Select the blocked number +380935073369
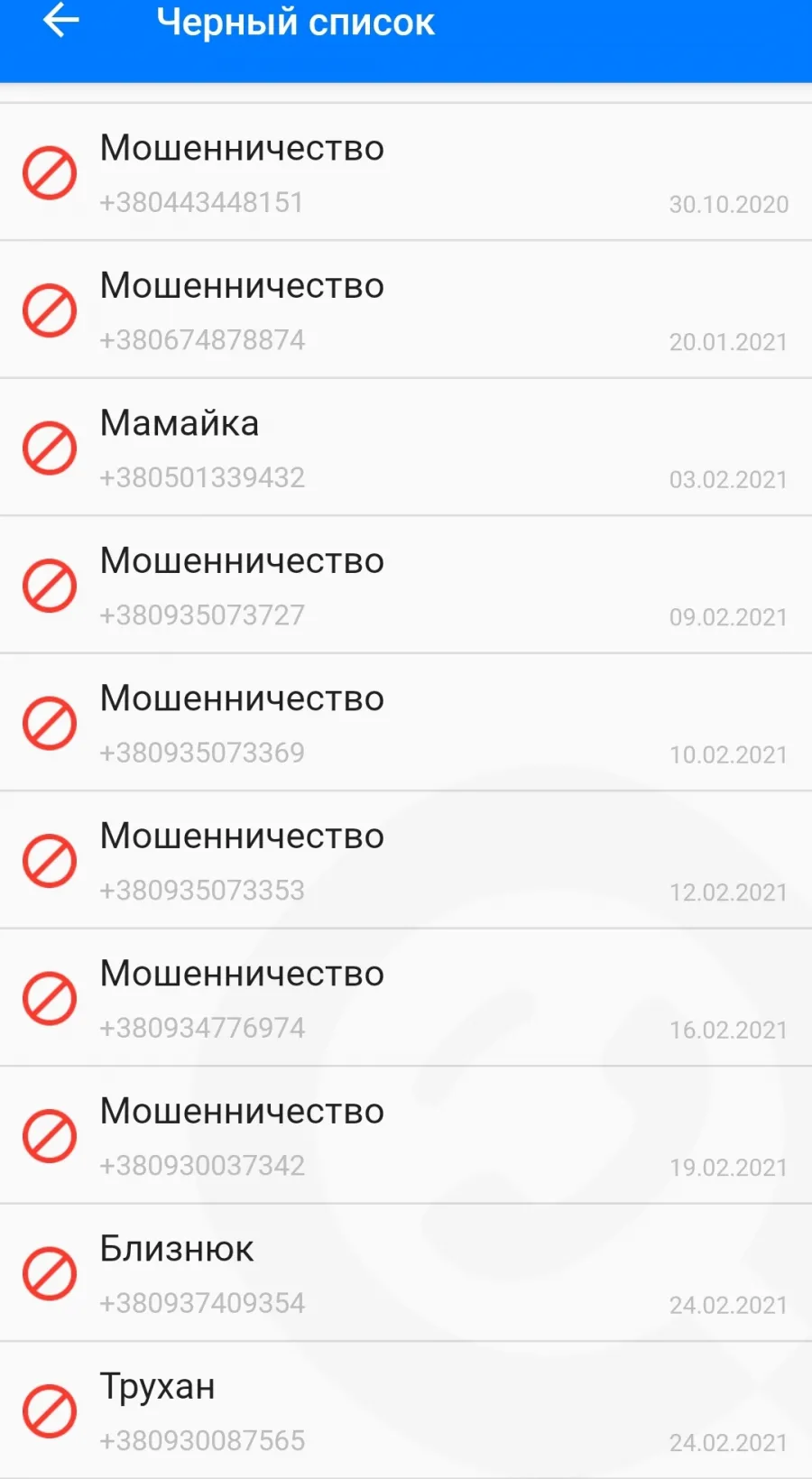The width and height of the screenshot is (812, 1479). [x=406, y=723]
